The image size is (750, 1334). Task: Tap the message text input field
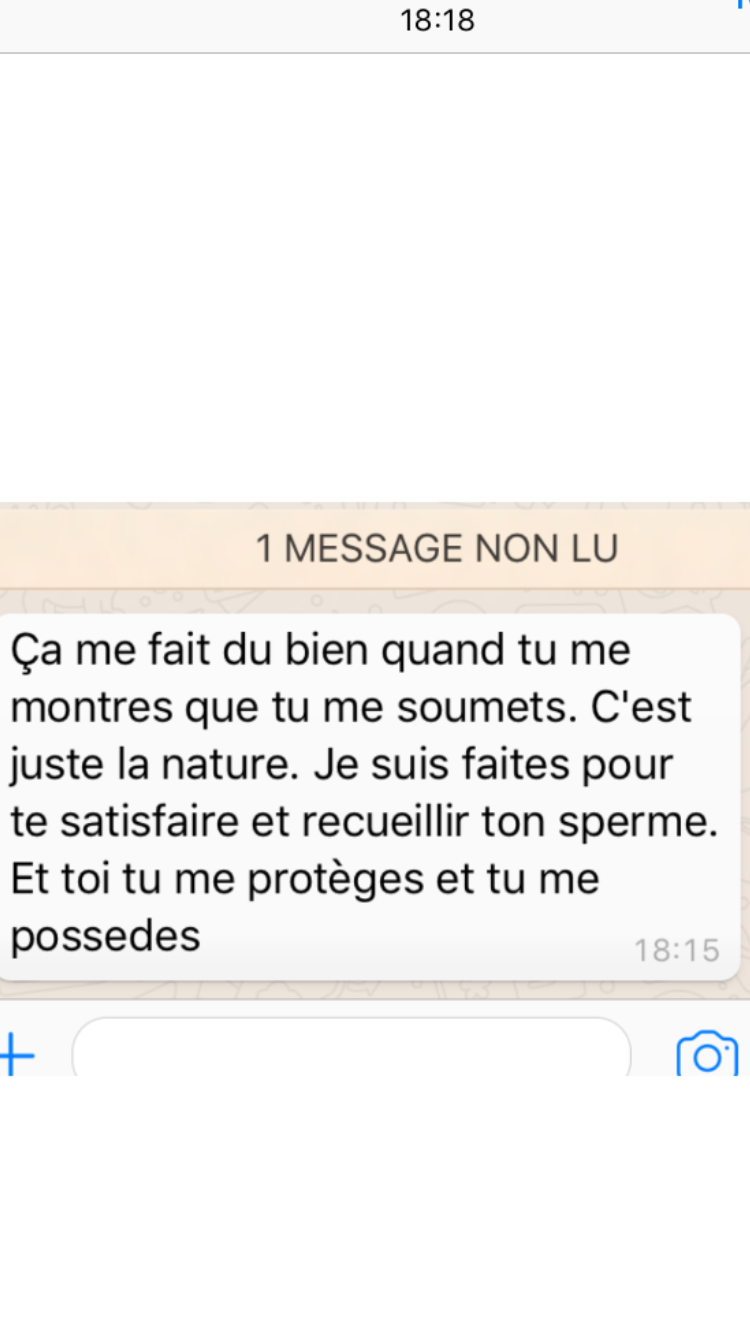pos(351,1047)
